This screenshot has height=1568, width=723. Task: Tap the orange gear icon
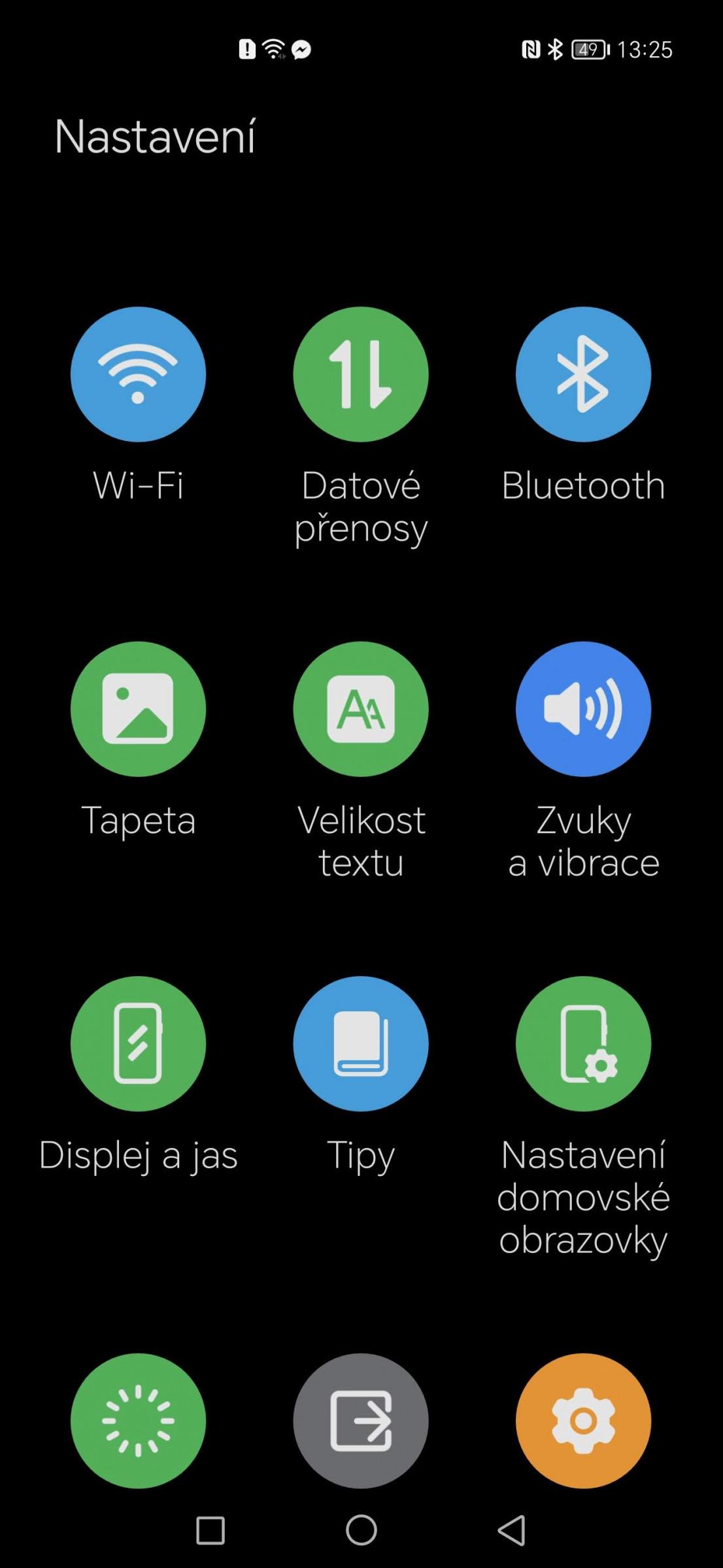tap(583, 1420)
